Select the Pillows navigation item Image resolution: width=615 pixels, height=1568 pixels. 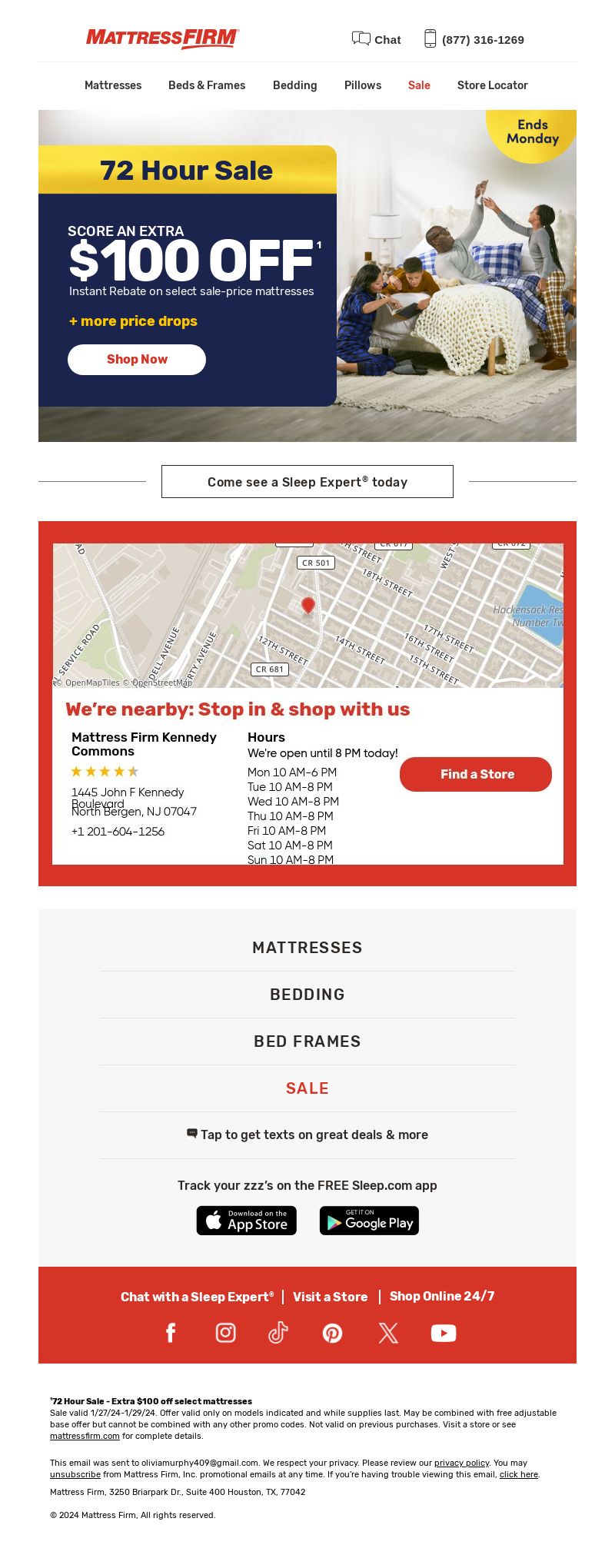point(363,85)
